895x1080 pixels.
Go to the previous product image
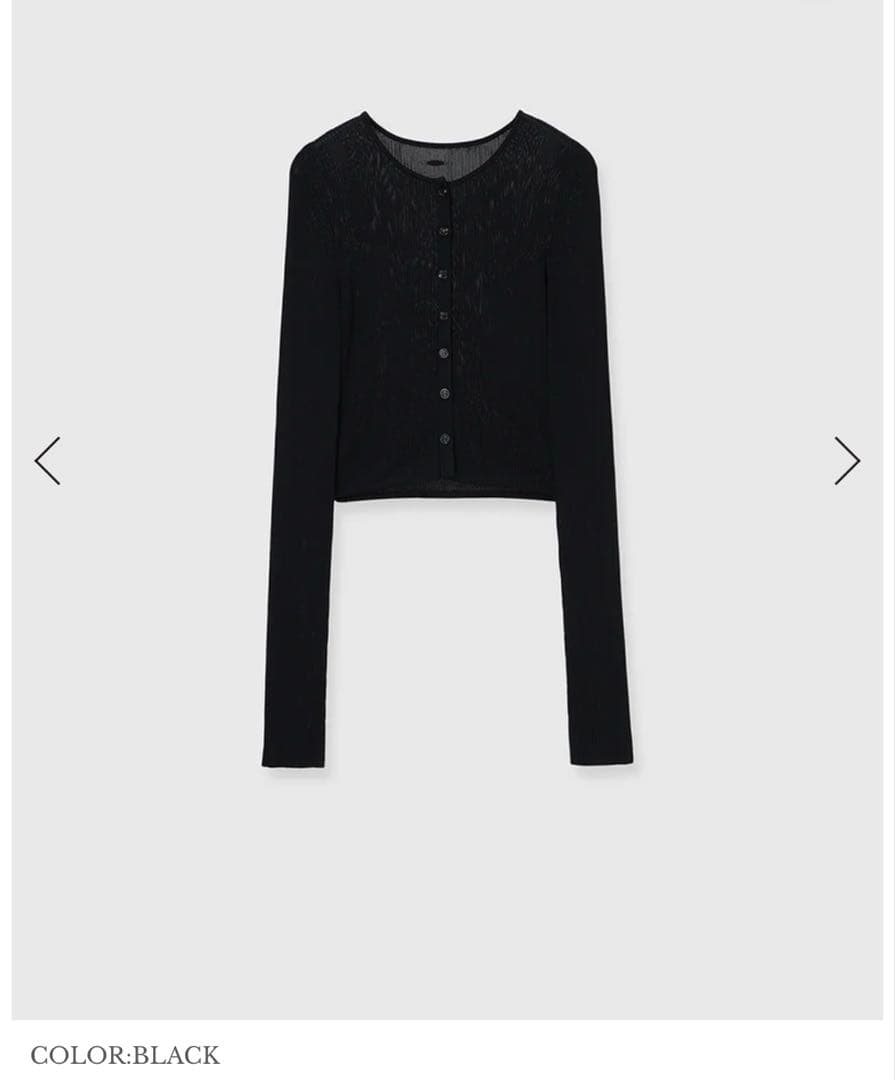click(47, 461)
